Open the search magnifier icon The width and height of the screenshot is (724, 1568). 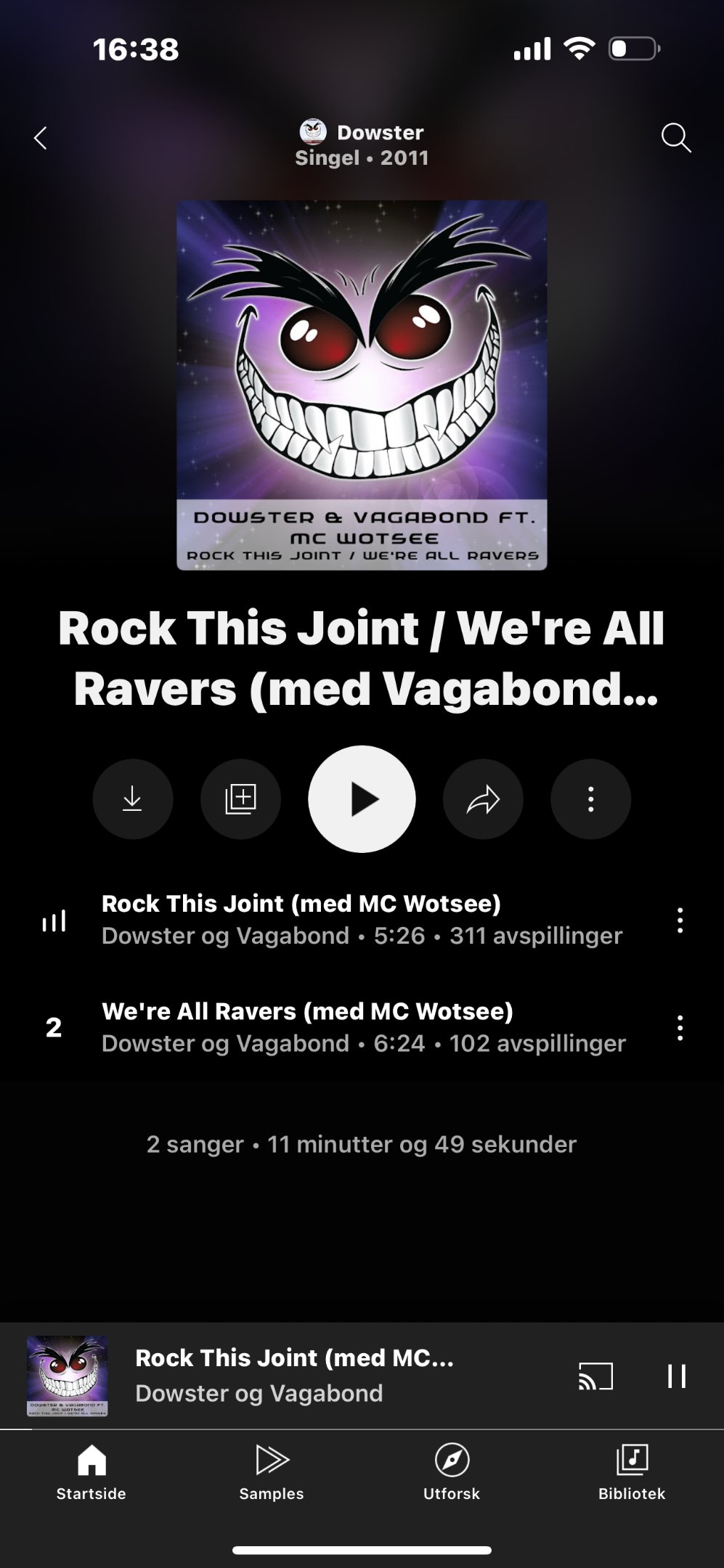point(676,138)
